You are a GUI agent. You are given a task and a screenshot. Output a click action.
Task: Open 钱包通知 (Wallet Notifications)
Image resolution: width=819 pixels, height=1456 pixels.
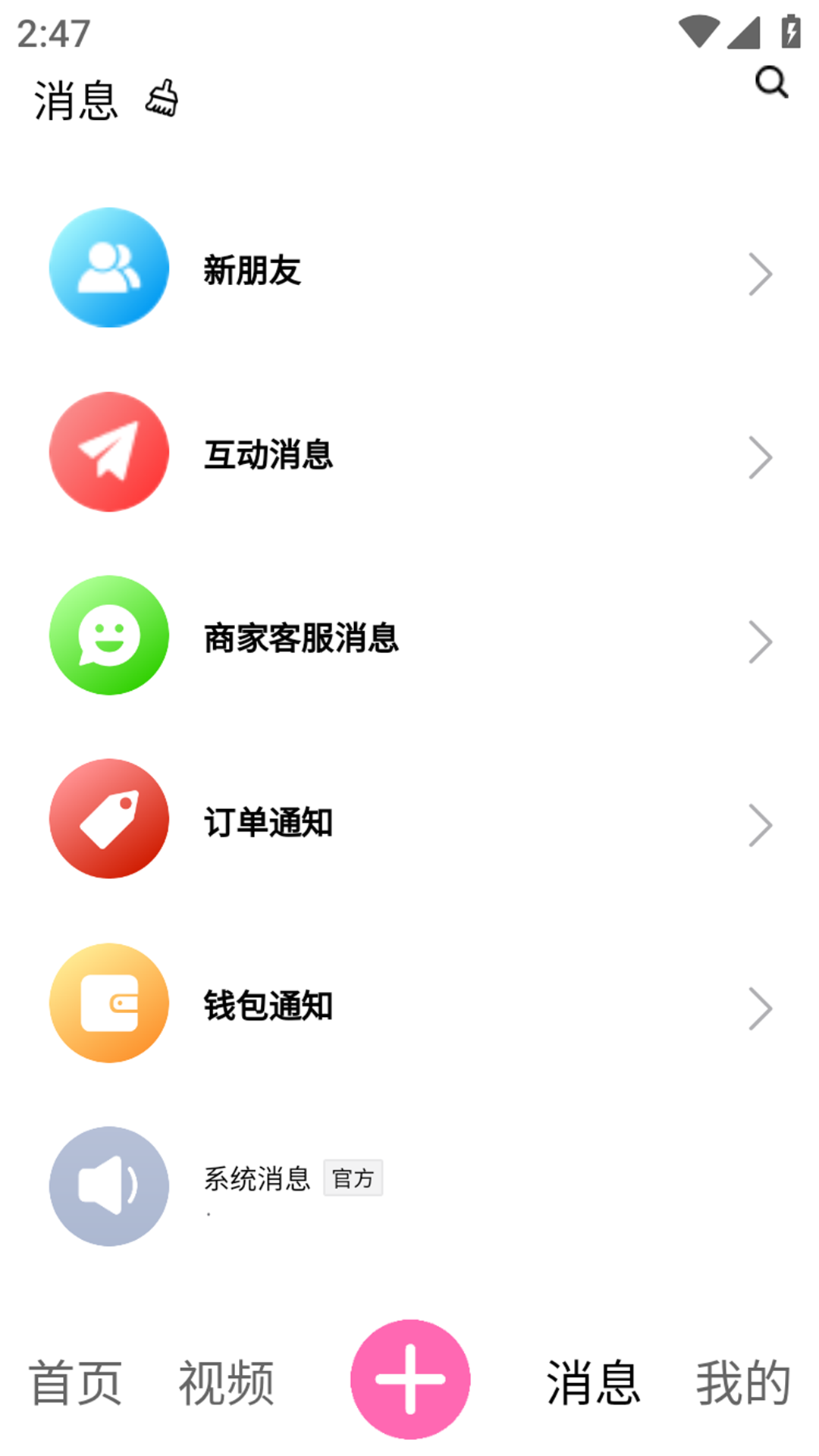(x=409, y=1005)
